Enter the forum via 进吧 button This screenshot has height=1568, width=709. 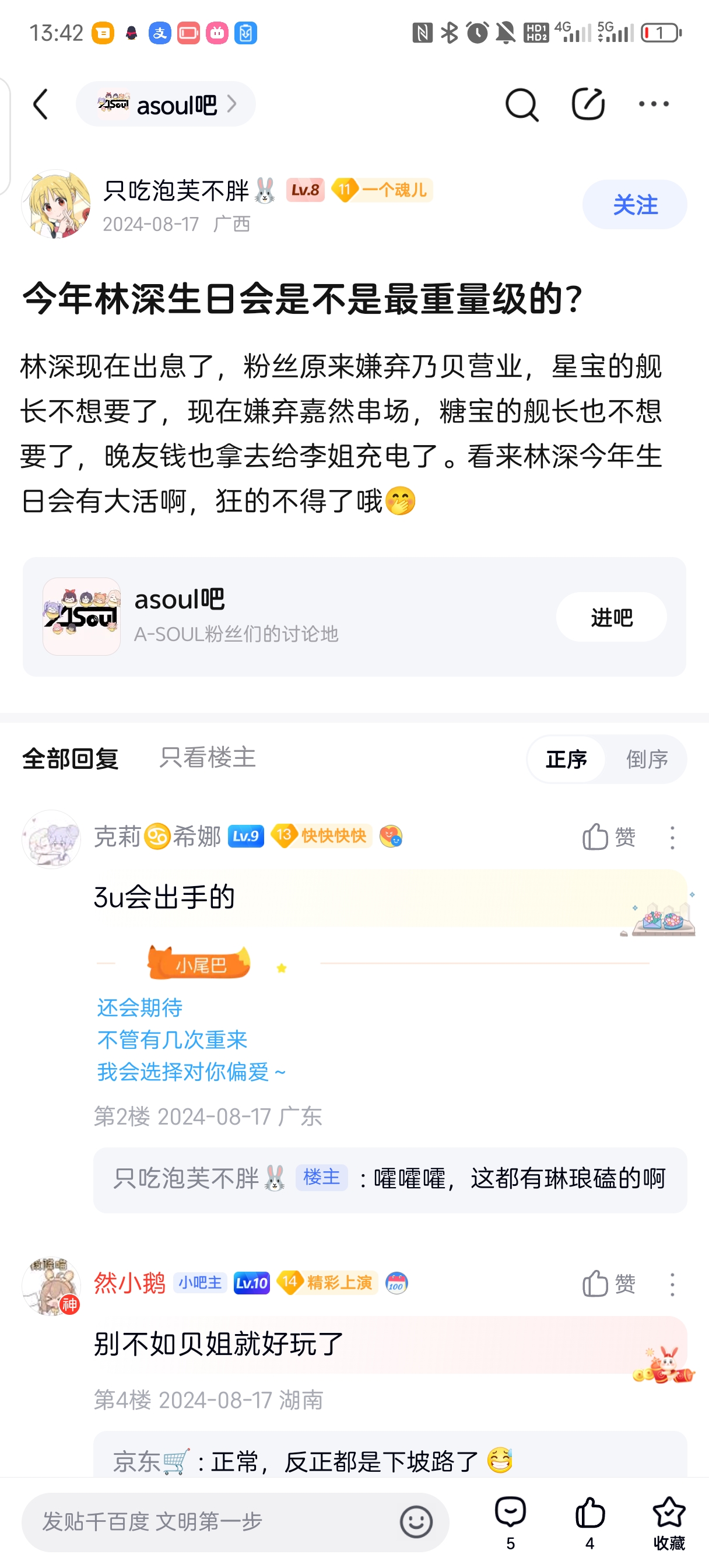(x=611, y=617)
